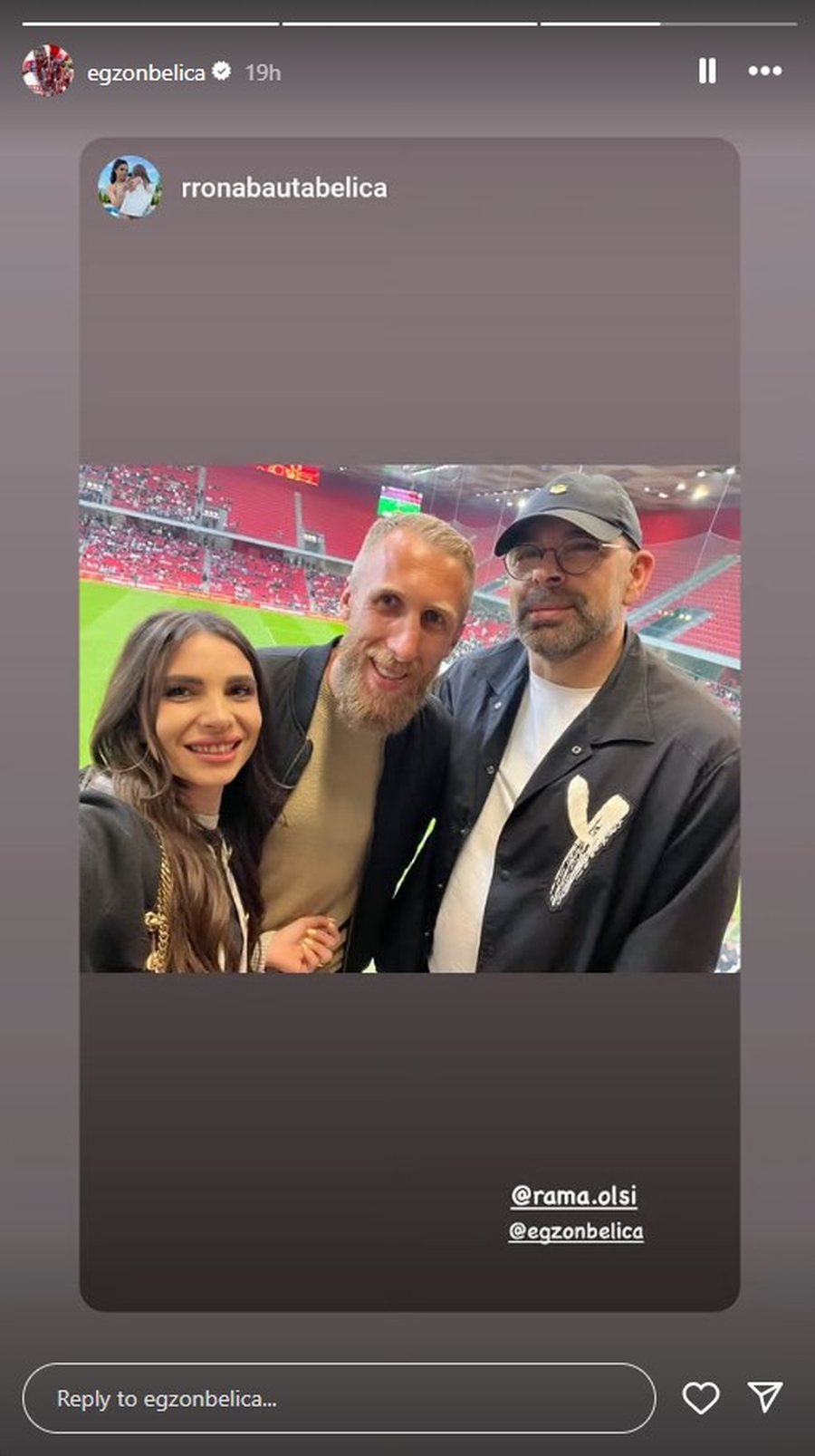This screenshot has height=1456, width=815.
Task: Open the reshared rronabautabelica account
Action: coord(283,188)
